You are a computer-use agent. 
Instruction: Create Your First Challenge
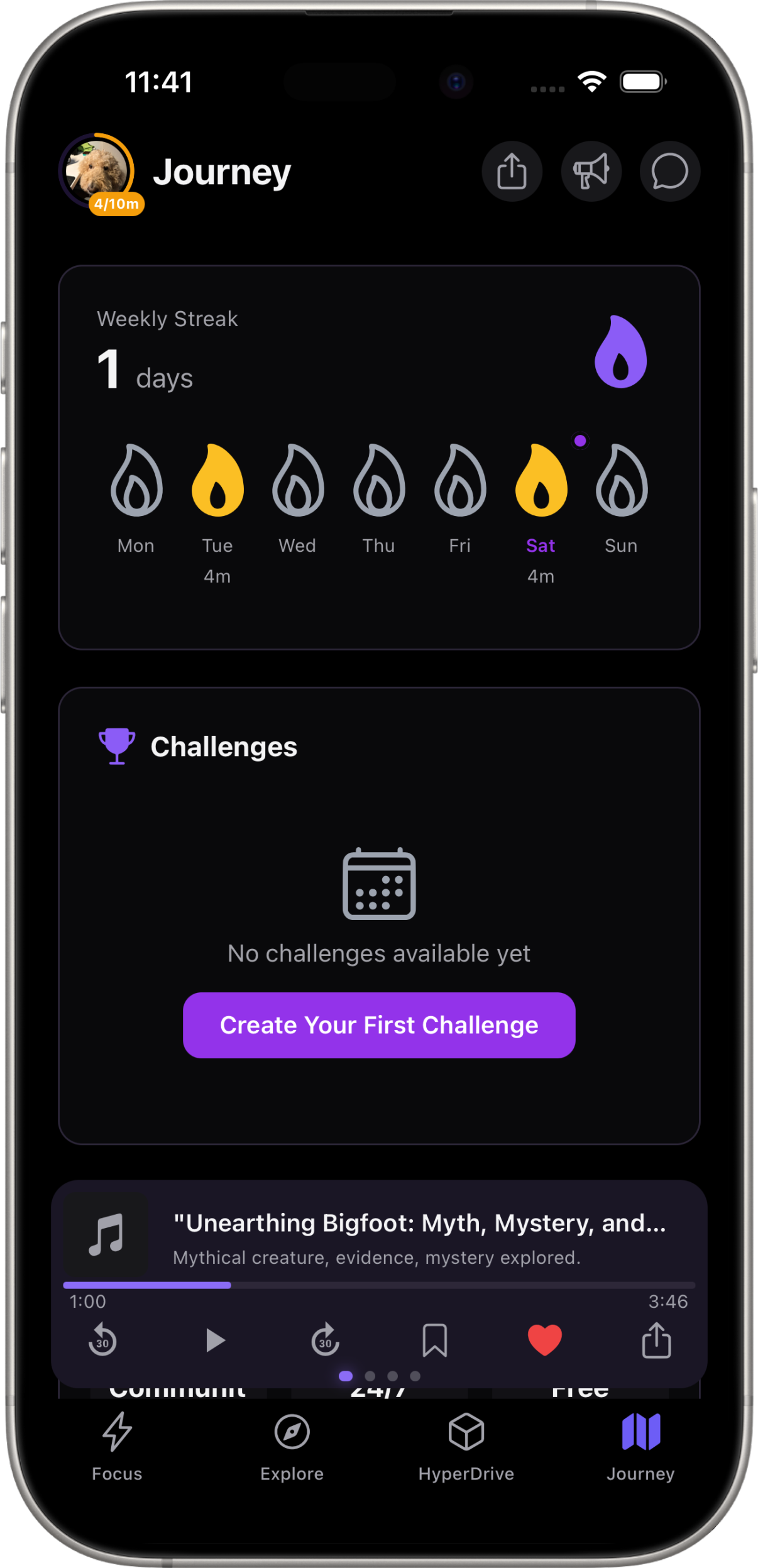379,1025
